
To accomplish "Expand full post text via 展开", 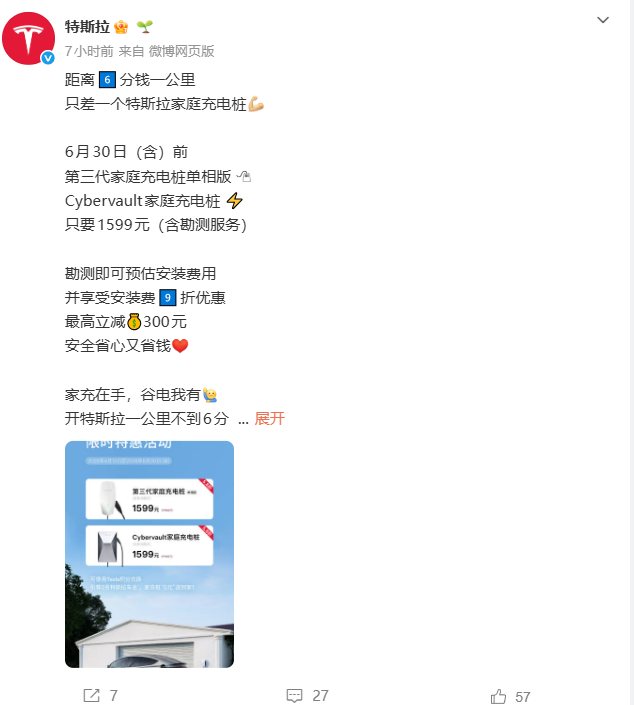I will pyautogui.click(x=269, y=418).
